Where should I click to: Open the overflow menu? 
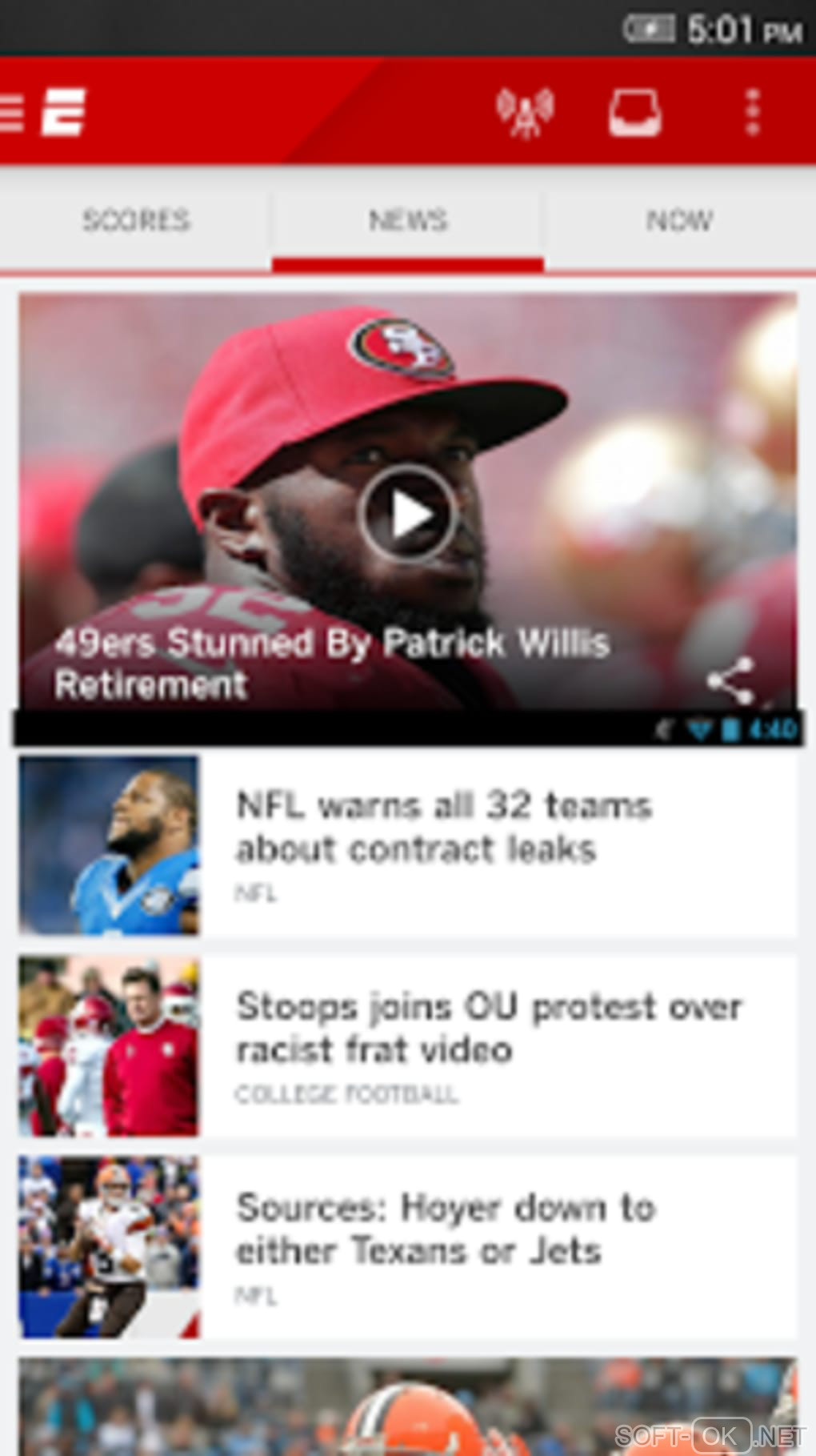[x=752, y=112]
